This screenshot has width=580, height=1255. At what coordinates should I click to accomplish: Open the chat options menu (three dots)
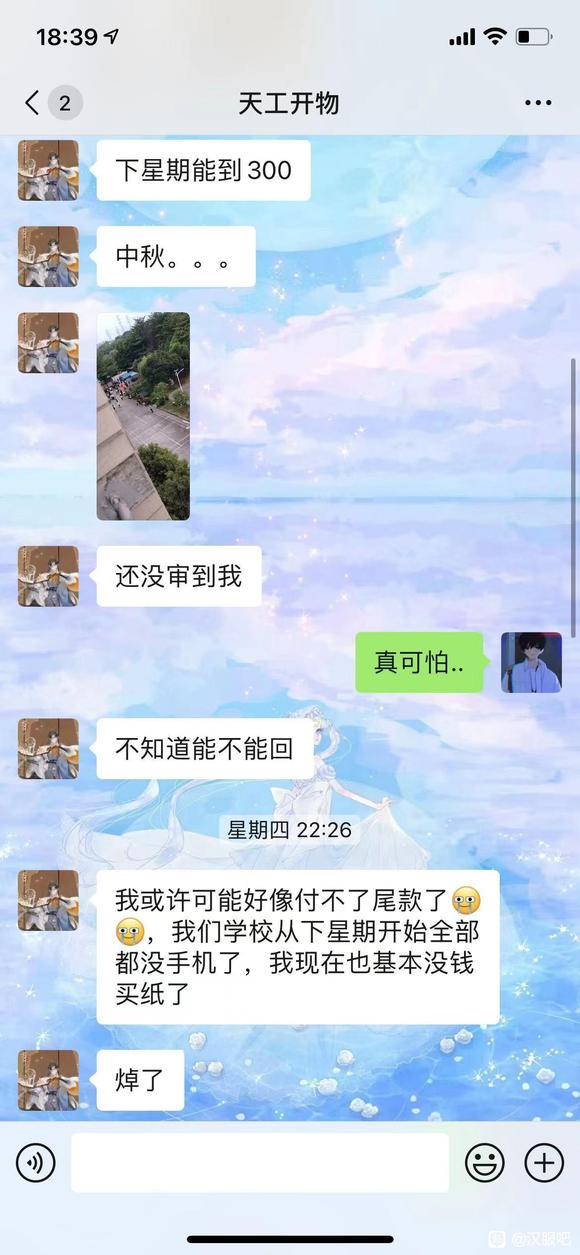pyautogui.click(x=537, y=103)
